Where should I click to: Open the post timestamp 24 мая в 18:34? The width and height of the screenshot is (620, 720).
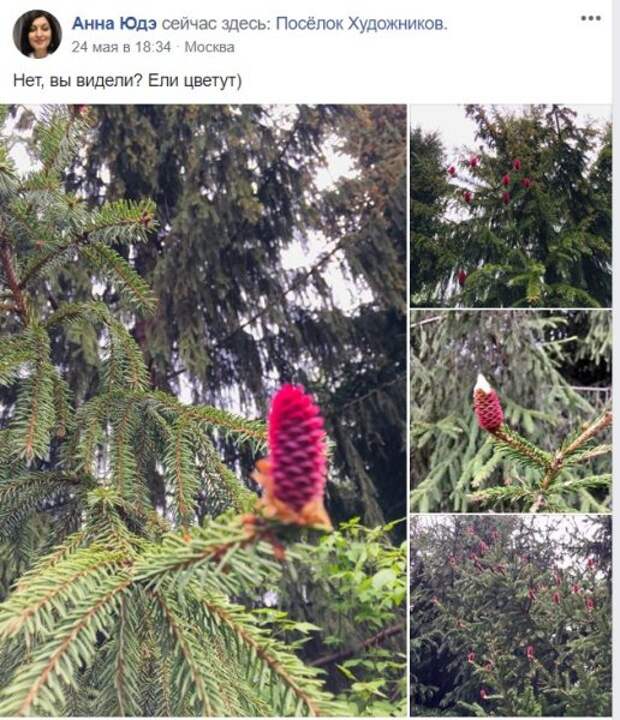[121, 46]
